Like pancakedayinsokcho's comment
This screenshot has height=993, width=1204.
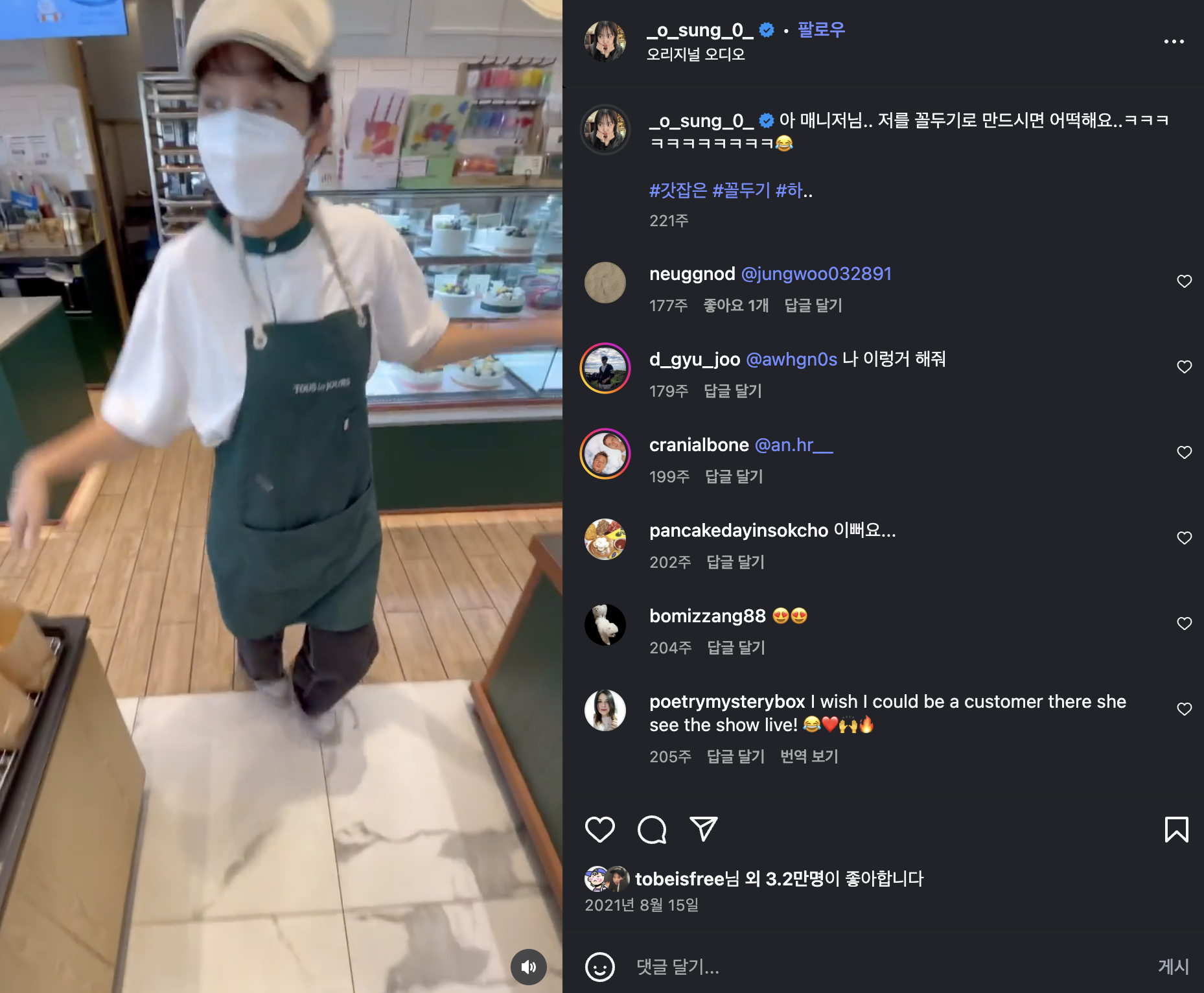1184,538
